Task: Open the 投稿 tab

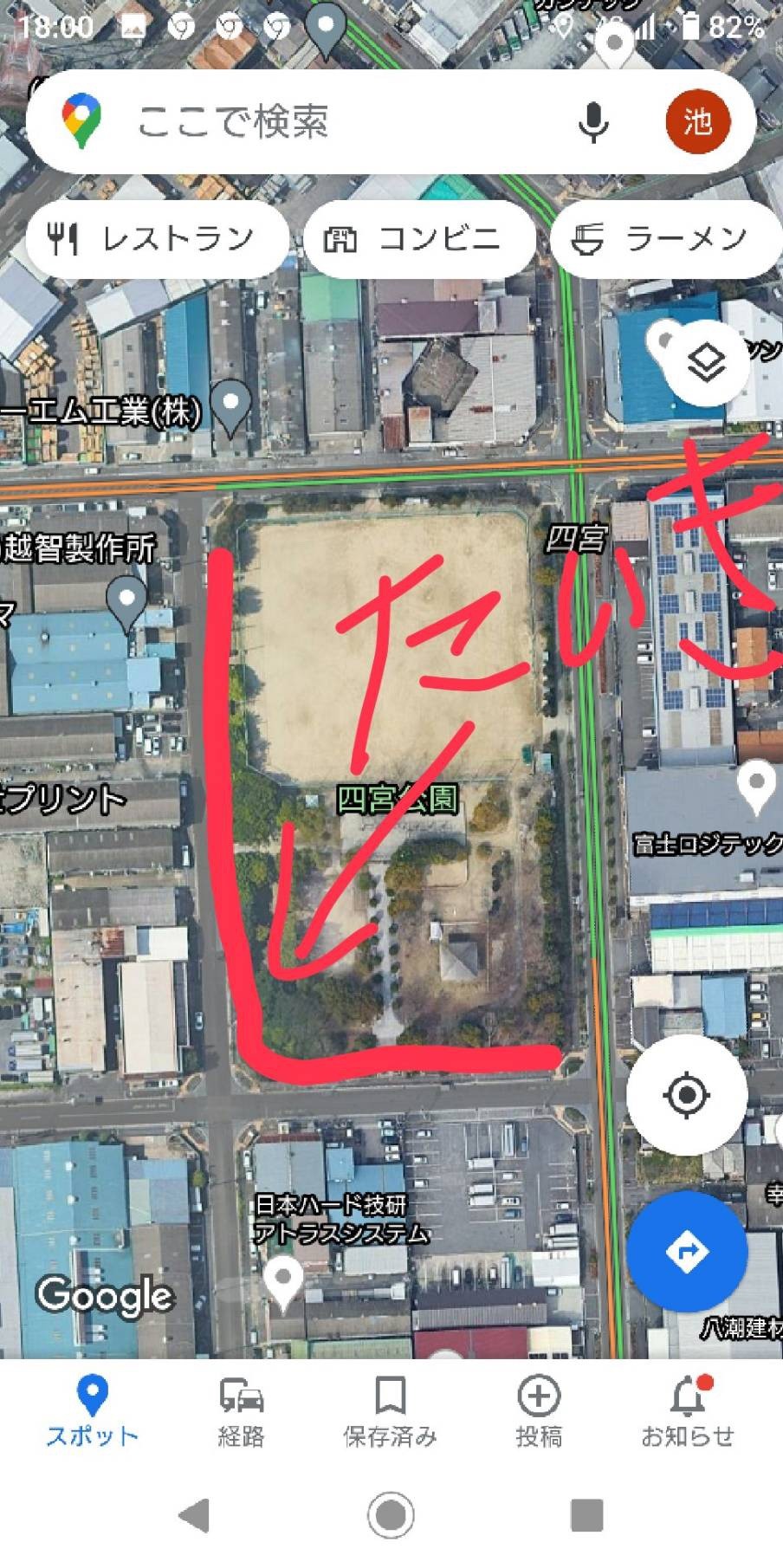Action: (539, 1412)
